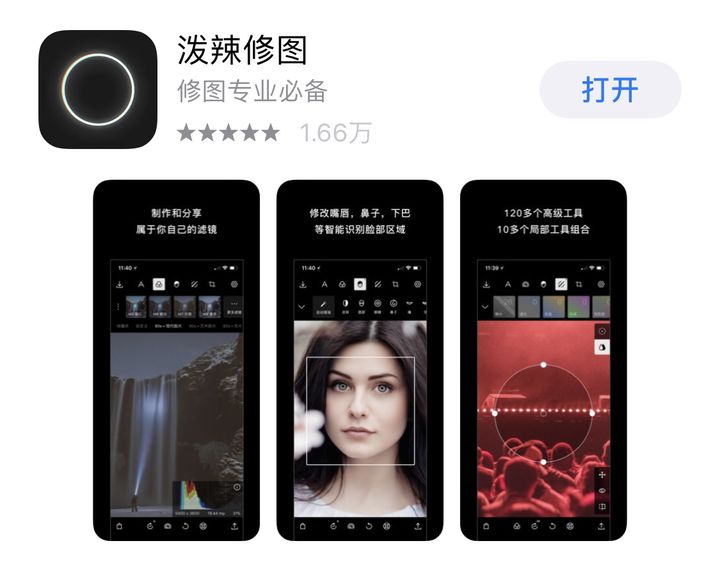Open the 泼辣修图 app icon
The height and width of the screenshot is (573, 720).
point(98,90)
